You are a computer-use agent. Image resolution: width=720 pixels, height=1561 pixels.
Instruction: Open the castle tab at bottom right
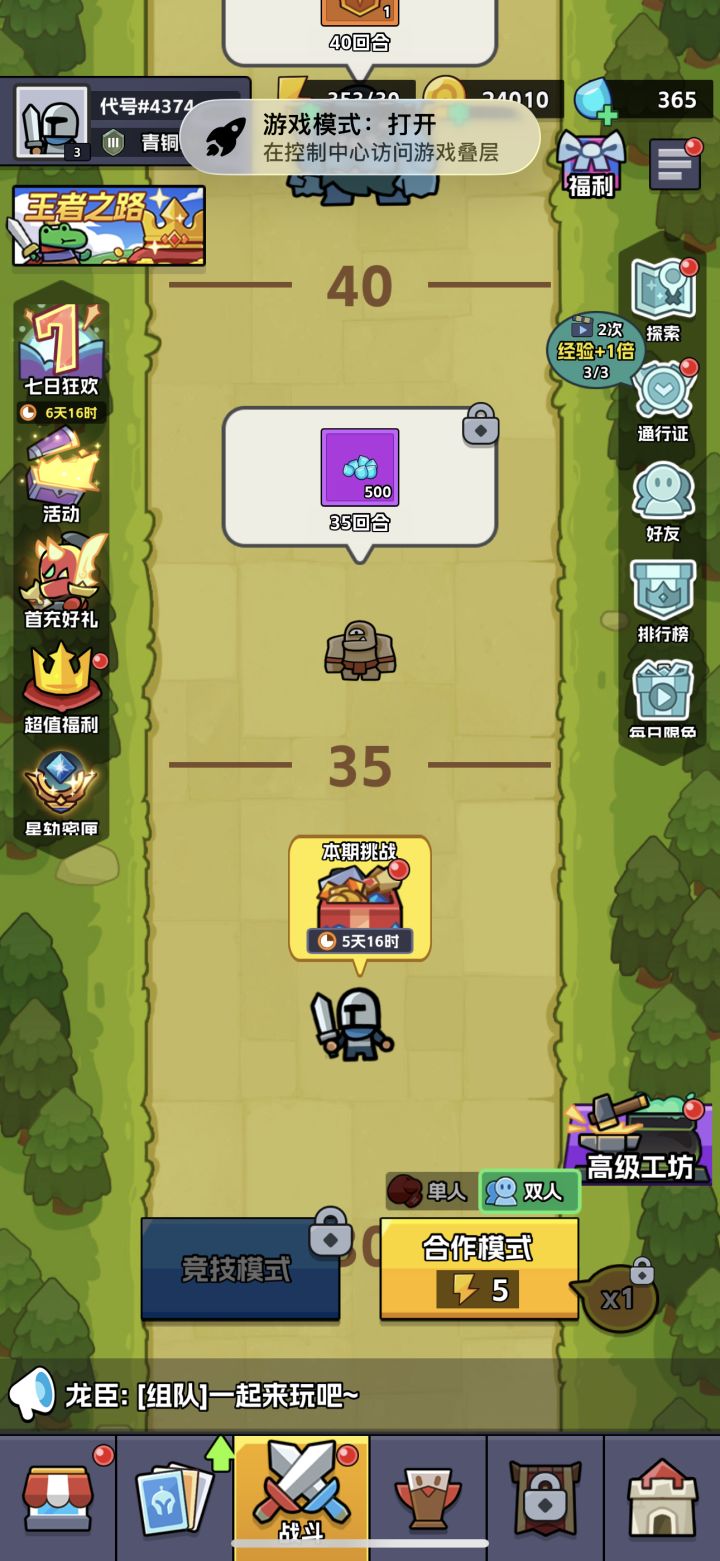[x=661, y=1495]
